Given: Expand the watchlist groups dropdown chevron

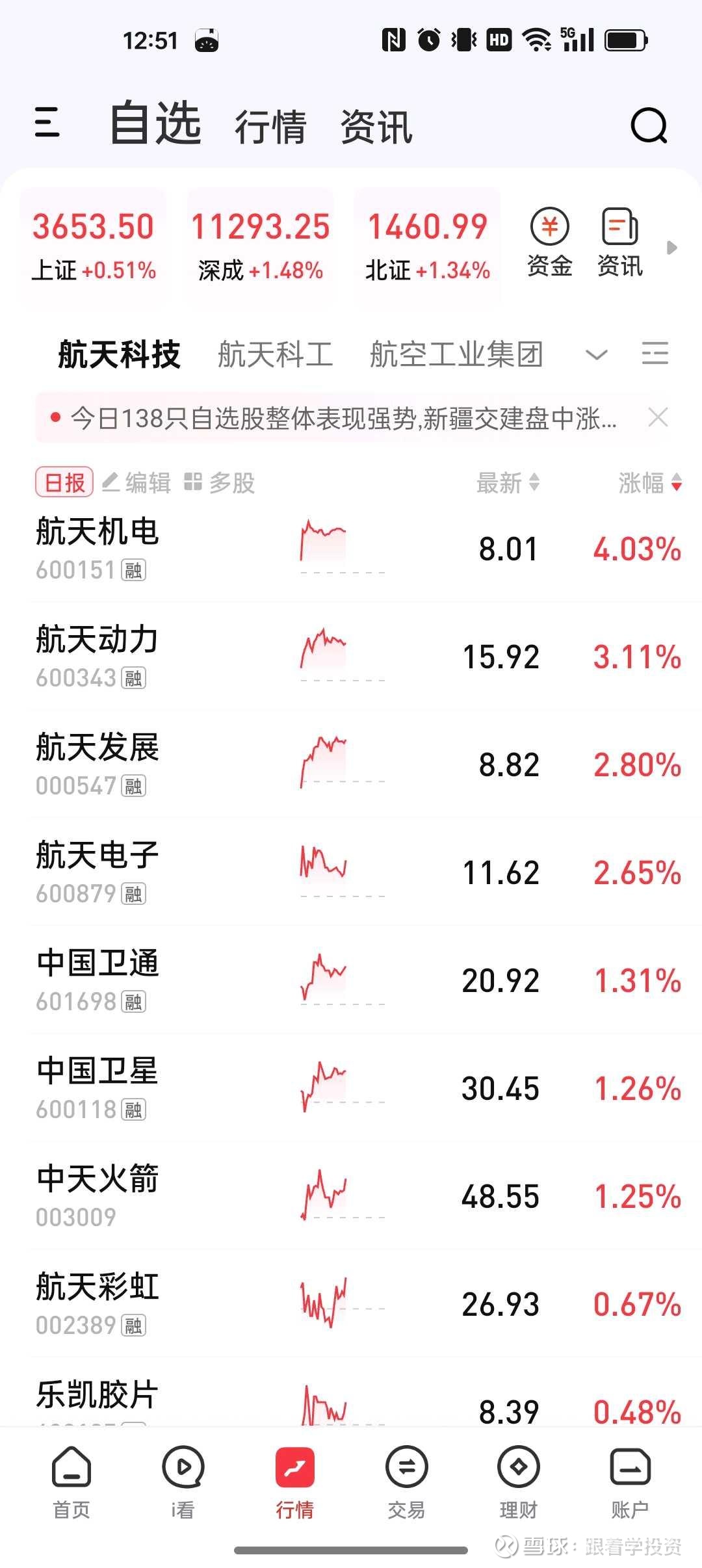Looking at the screenshot, I should pyautogui.click(x=596, y=355).
